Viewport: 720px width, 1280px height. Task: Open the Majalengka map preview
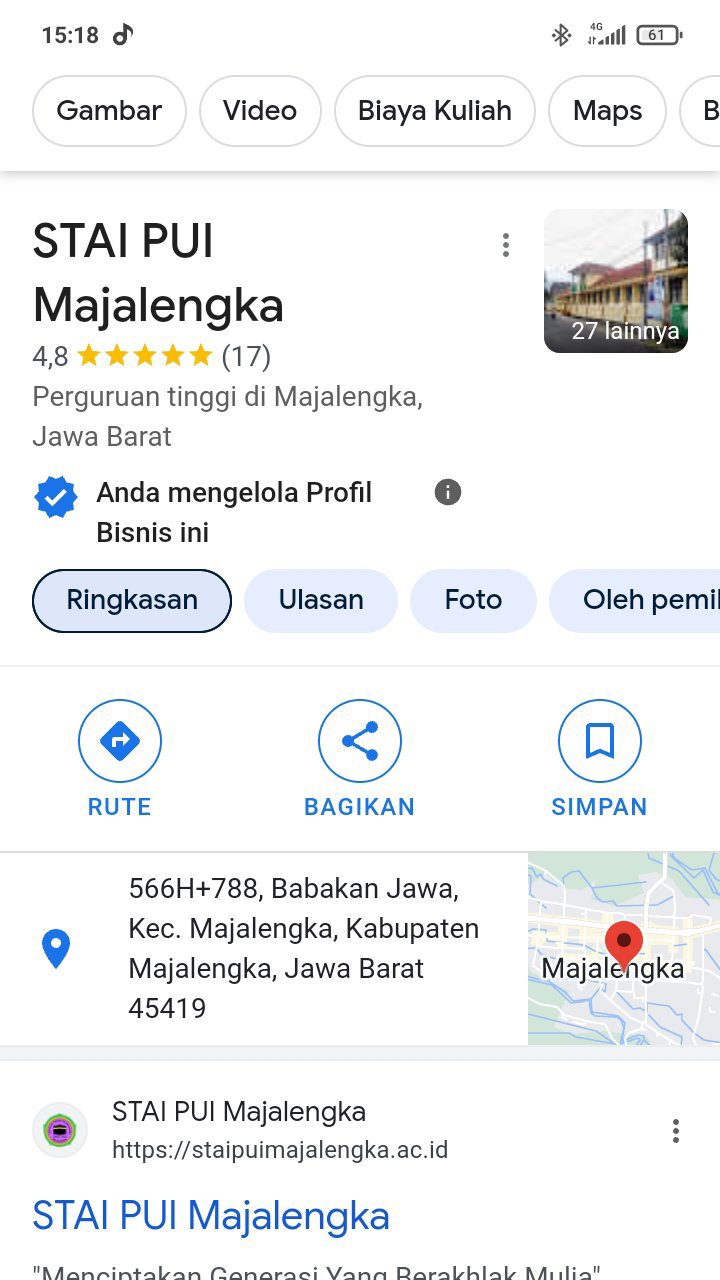tap(624, 949)
